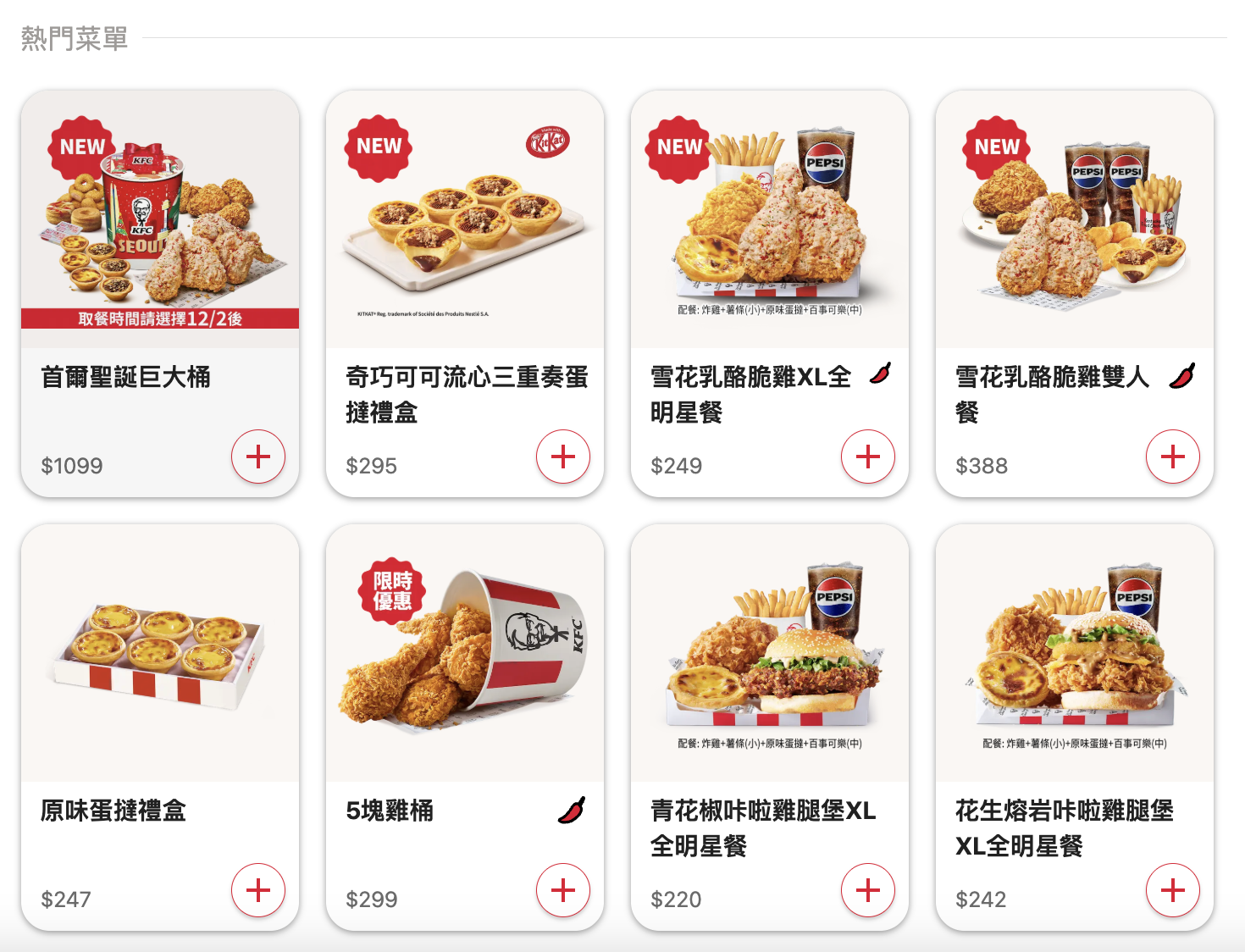1245x952 pixels.
Task: Add 雪花乳酪脆雞雙人餐 to the cart
Action: (1173, 457)
